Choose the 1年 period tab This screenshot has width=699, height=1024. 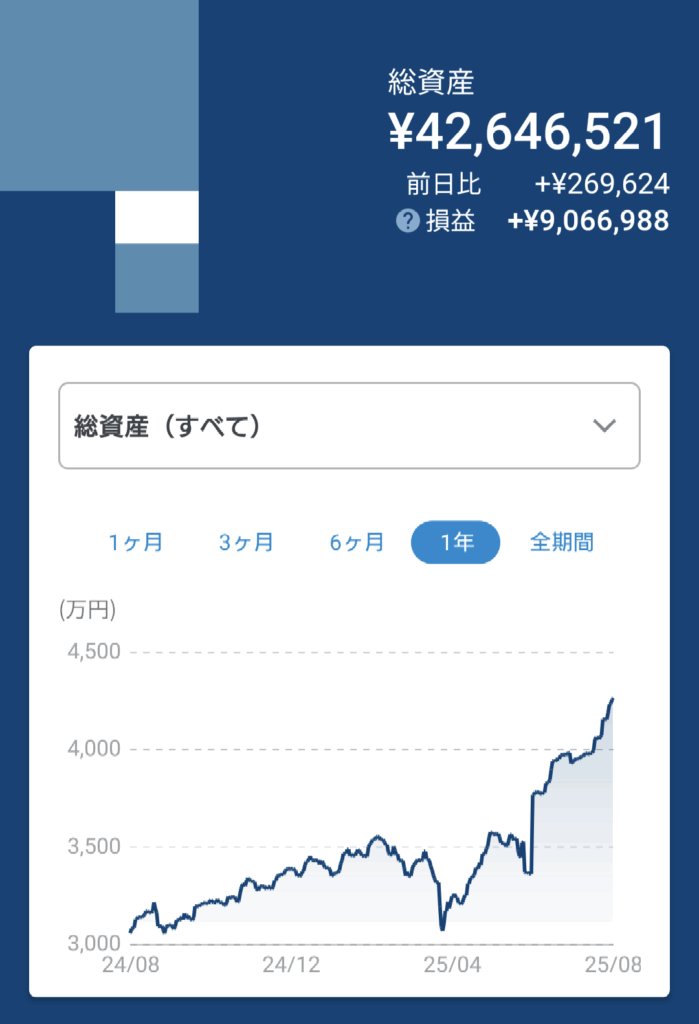pos(455,543)
